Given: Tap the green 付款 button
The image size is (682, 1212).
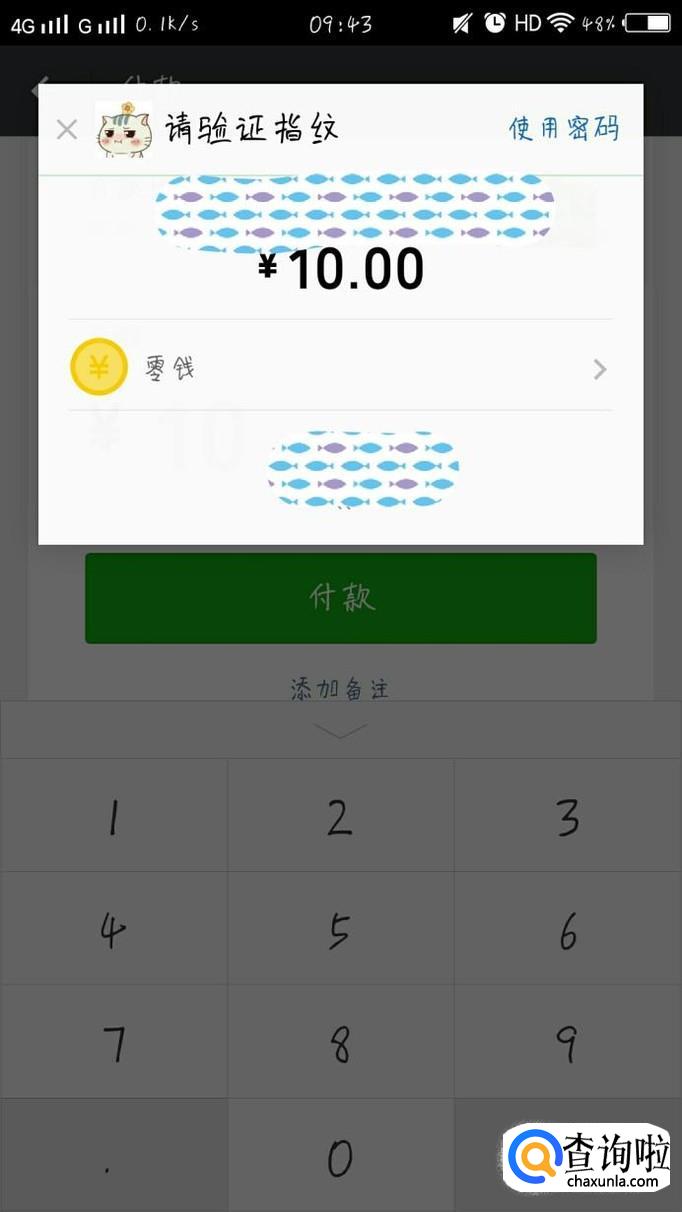Looking at the screenshot, I should 340,598.
